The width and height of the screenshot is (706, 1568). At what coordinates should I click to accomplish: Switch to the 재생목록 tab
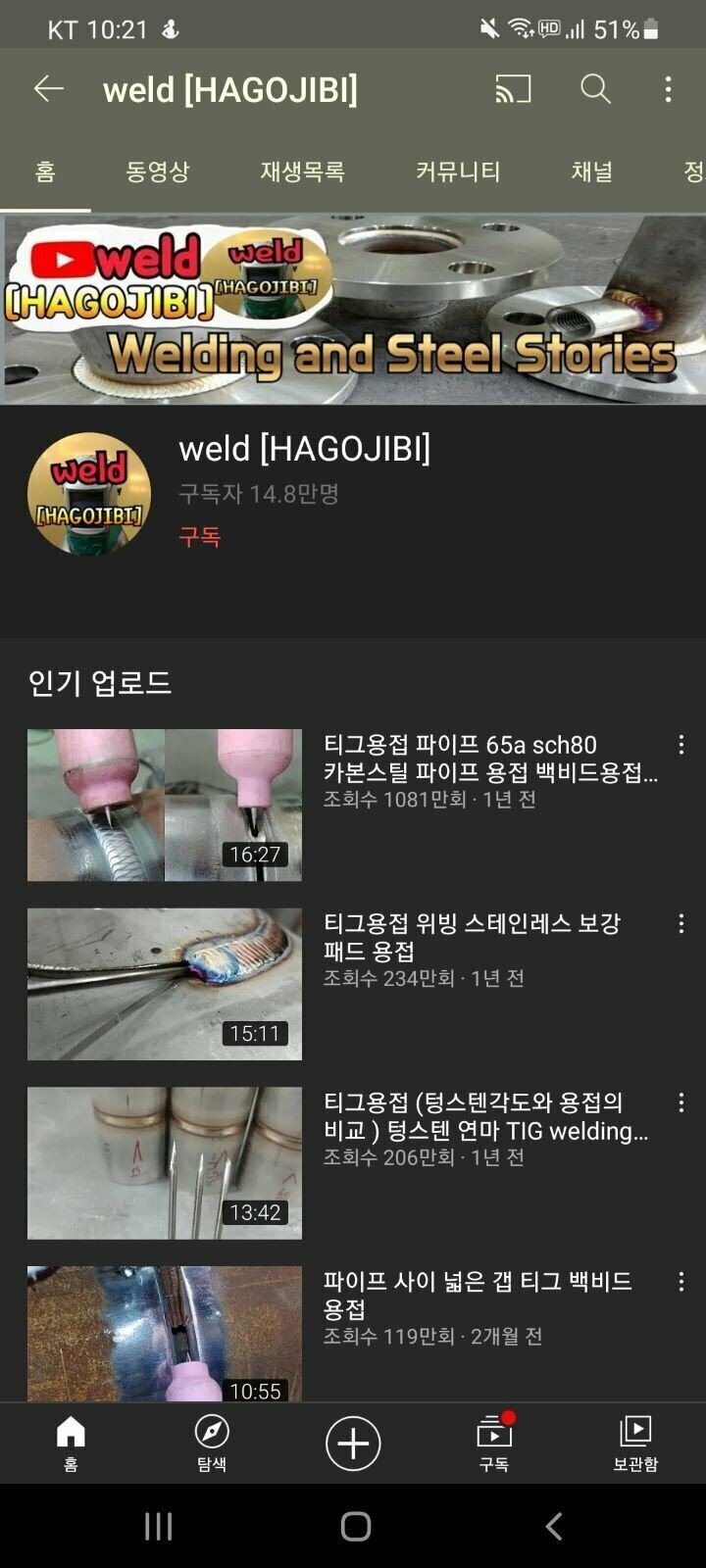[302, 172]
